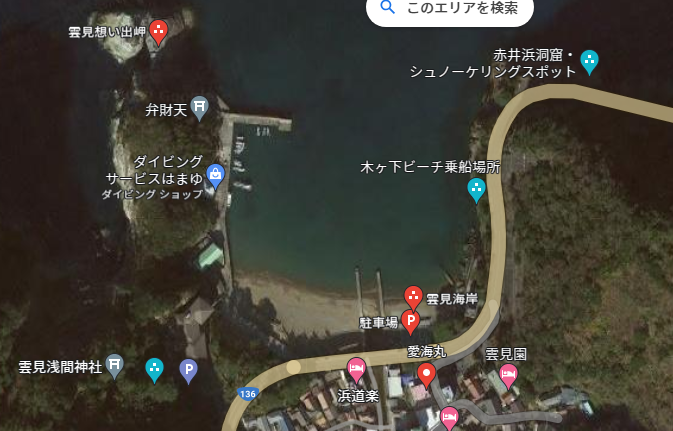Select the 木ヶ下ビーチ乗船場所 marker

pos(477,187)
